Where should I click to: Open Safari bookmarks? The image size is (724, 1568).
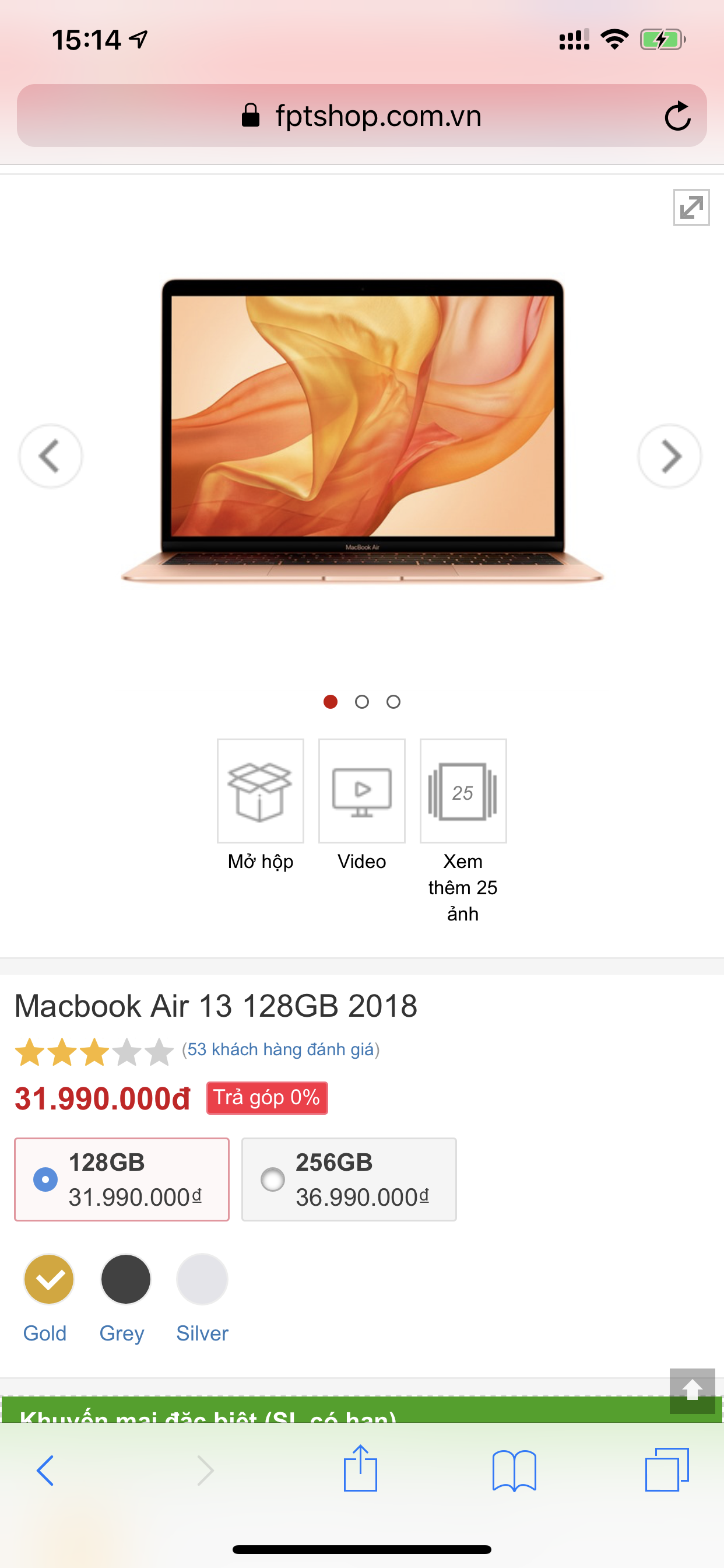point(514,1471)
